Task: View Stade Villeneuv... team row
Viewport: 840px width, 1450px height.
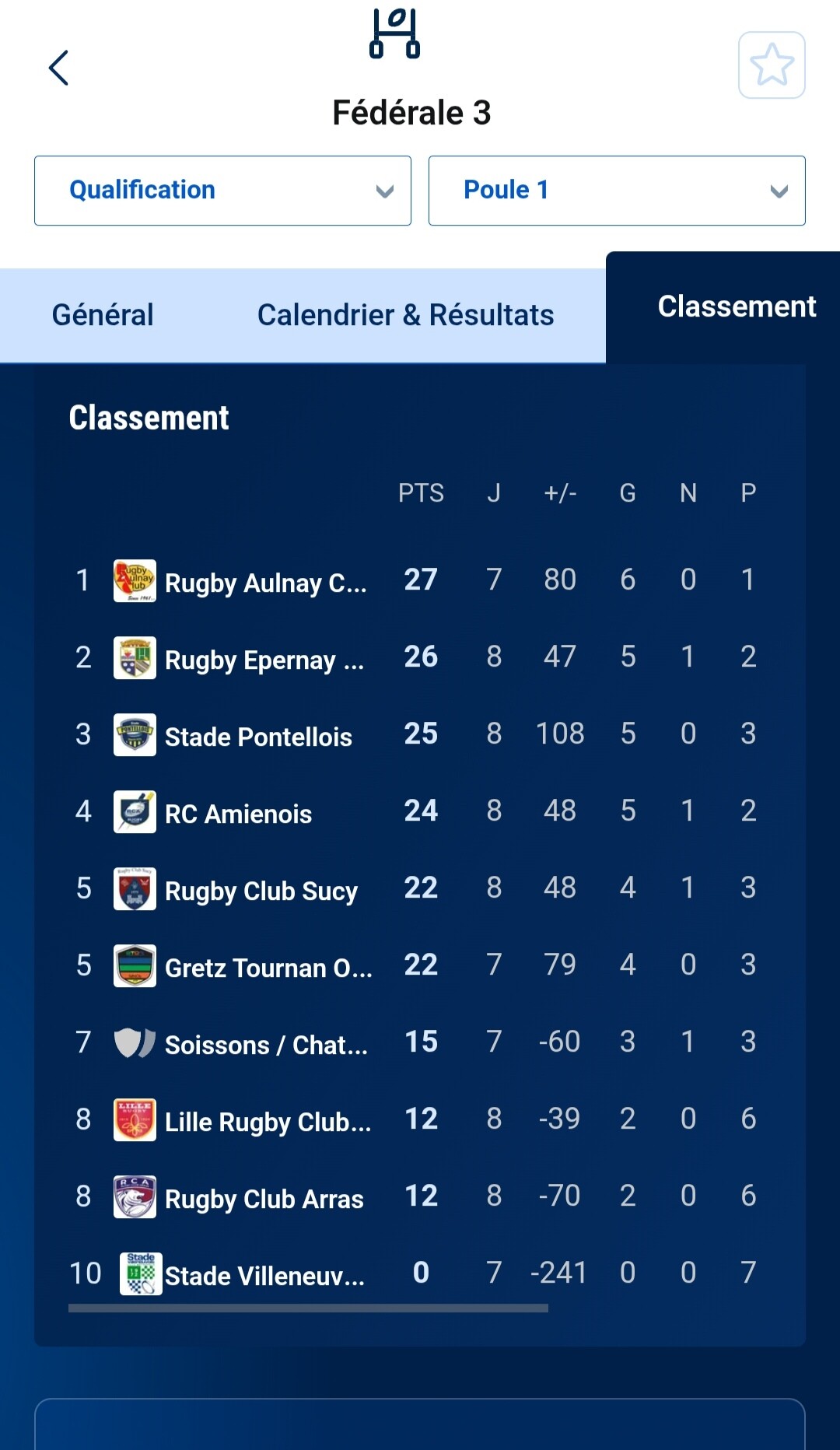Action: tap(264, 1275)
